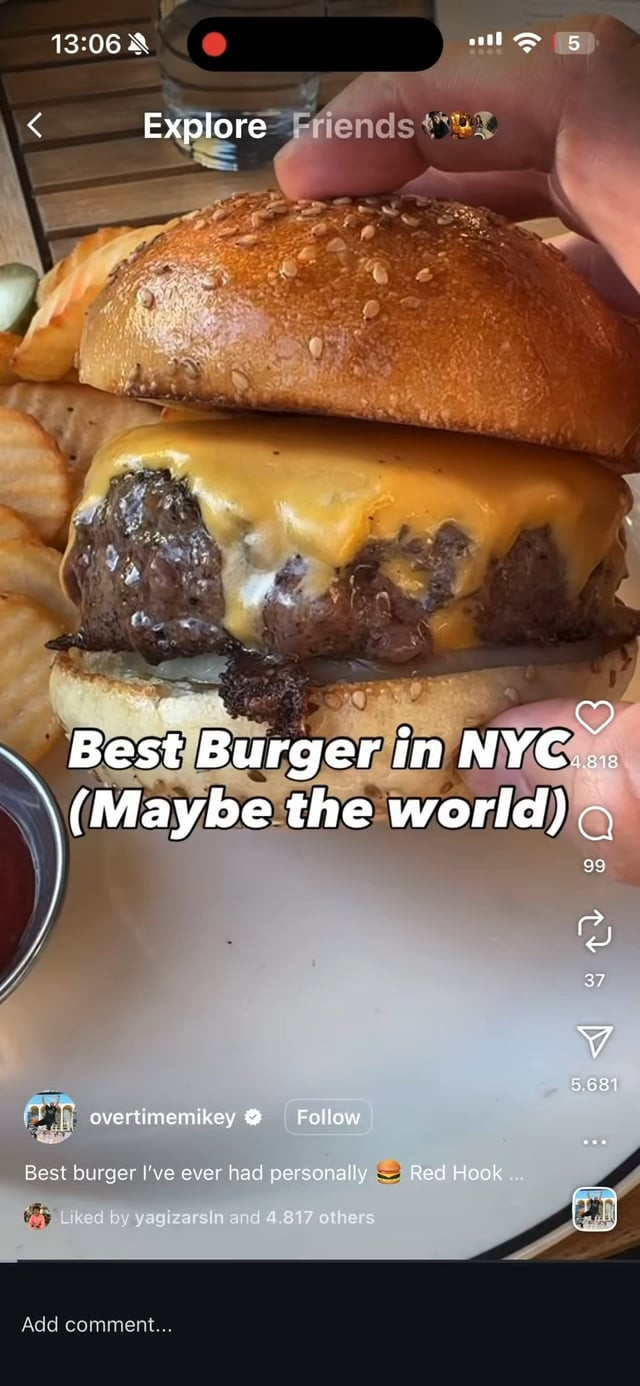View the overtimemikey username profile
Image resolution: width=640 pixels, height=1386 pixels.
tap(162, 1117)
